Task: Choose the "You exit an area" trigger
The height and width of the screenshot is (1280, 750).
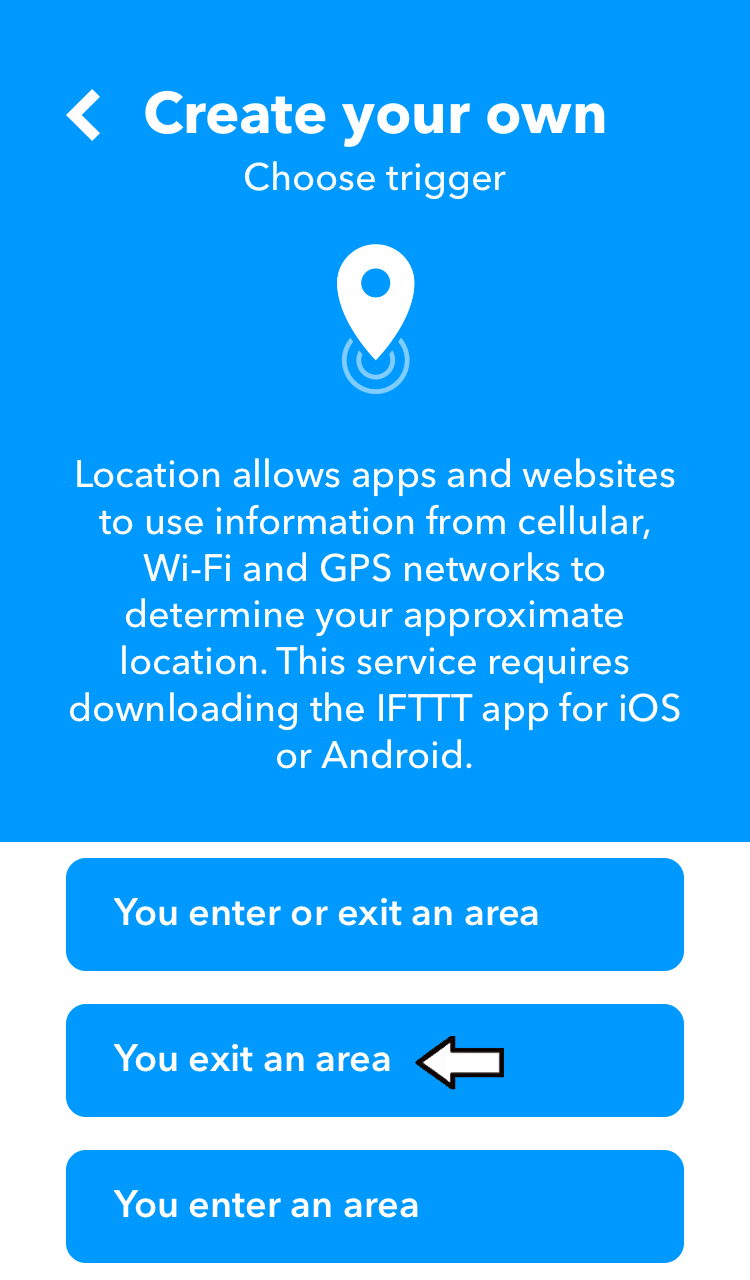Action: (375, 1060)
